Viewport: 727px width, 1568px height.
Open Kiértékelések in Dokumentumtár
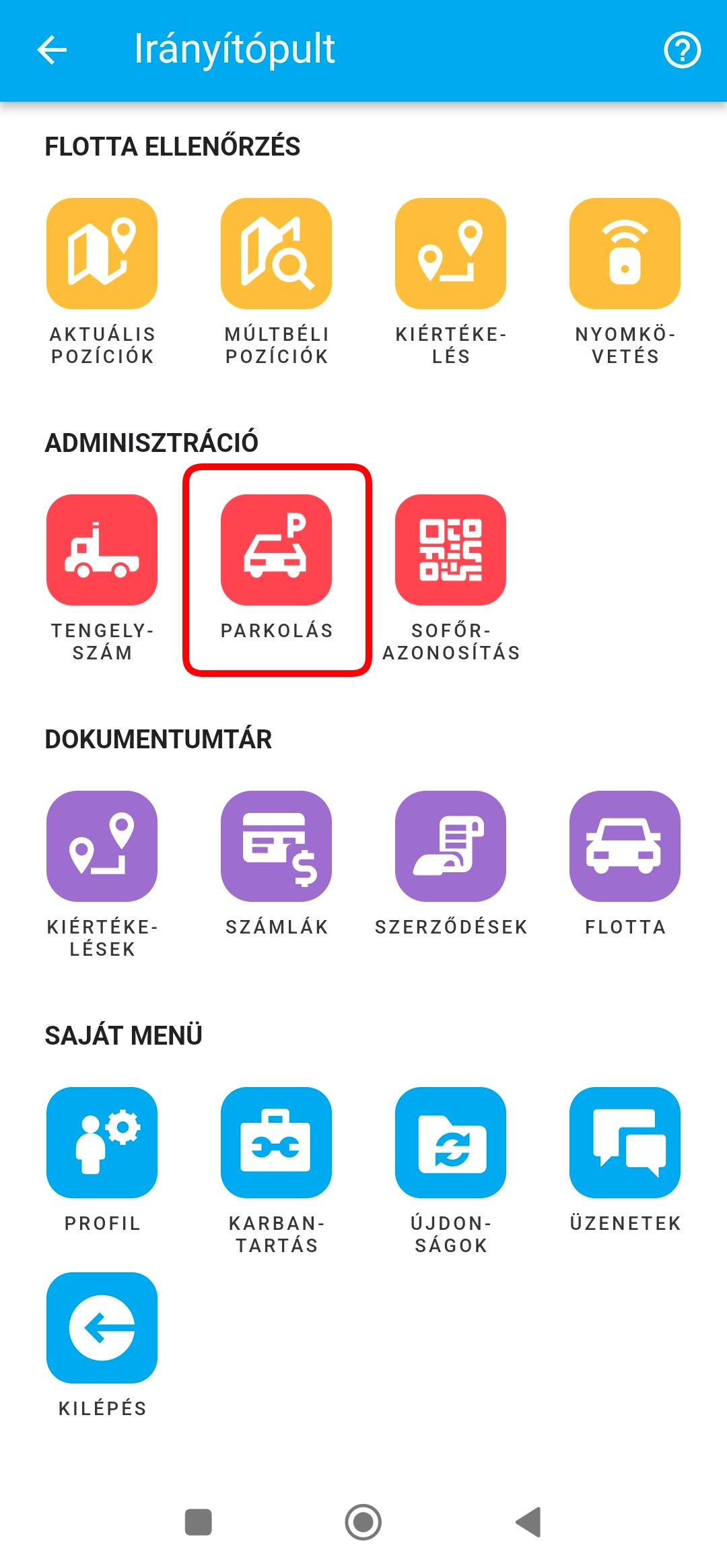point(102,847)
